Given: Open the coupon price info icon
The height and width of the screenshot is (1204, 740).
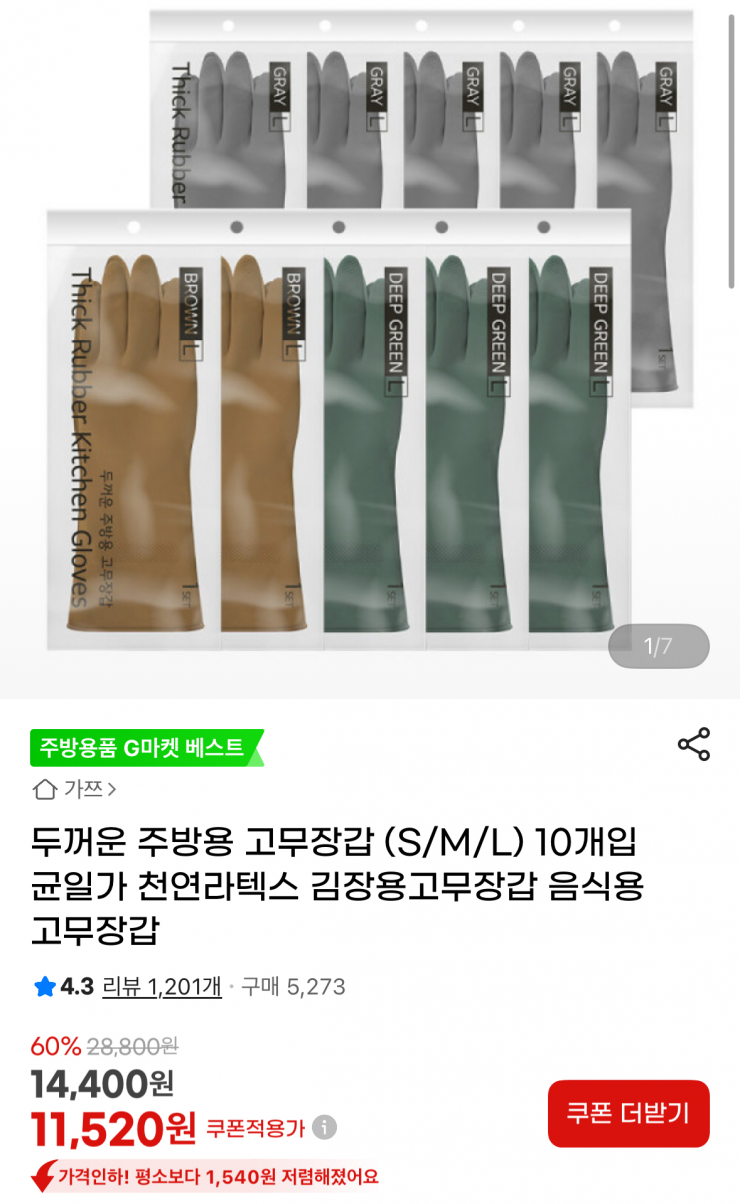Looking at the screenshot, I should point(324,1128).
